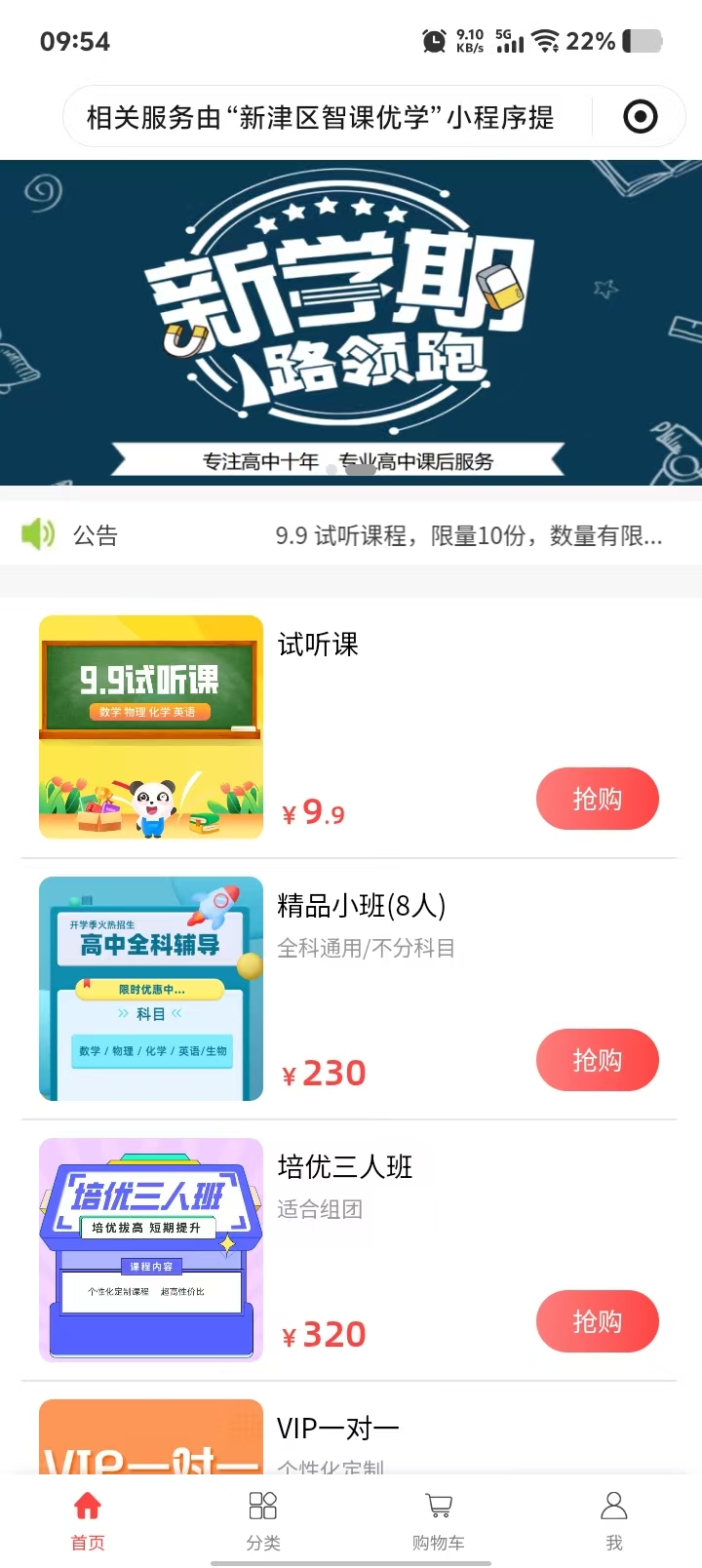Buy the 精品小班(8人) course via 抢购
The image size is (702, 1568).
tap(597, 1060)
